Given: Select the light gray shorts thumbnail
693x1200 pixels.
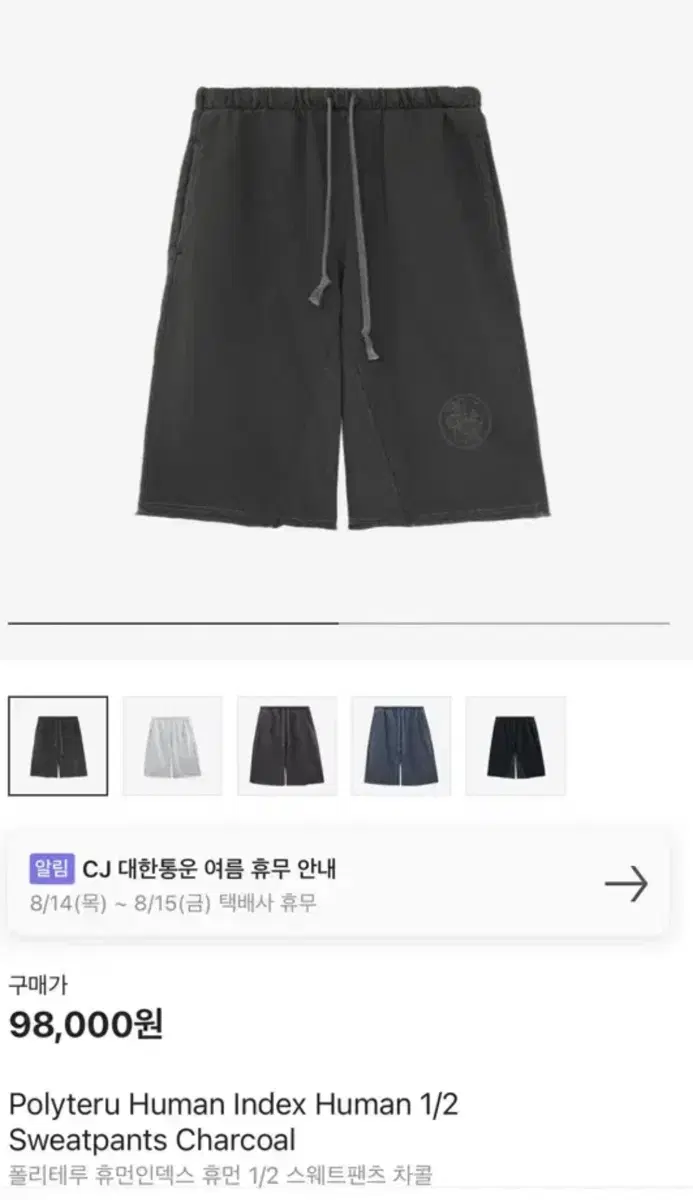Looking at the screenshot, I should (x=172, y=746).
